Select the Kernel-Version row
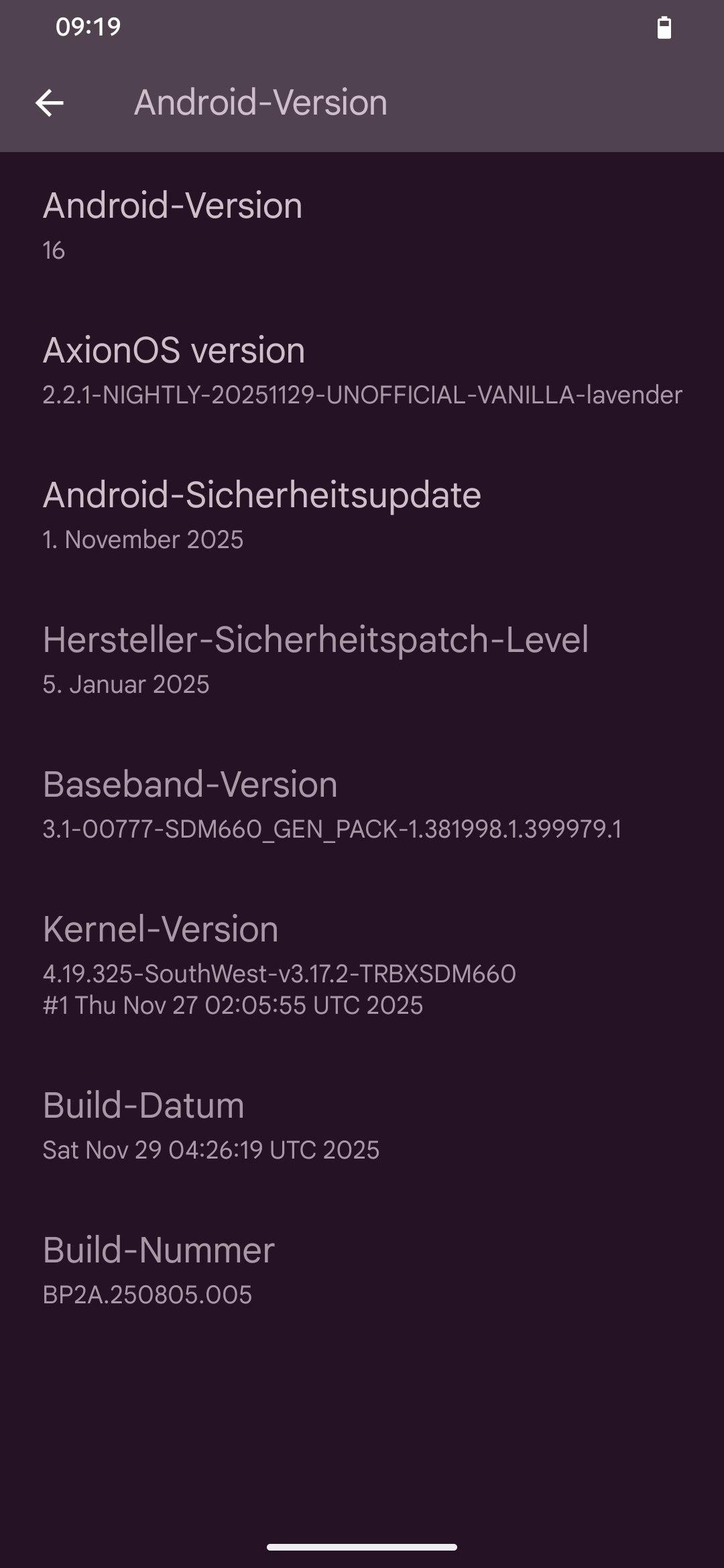The image size is (724, 1568). (x=362, y=965)
